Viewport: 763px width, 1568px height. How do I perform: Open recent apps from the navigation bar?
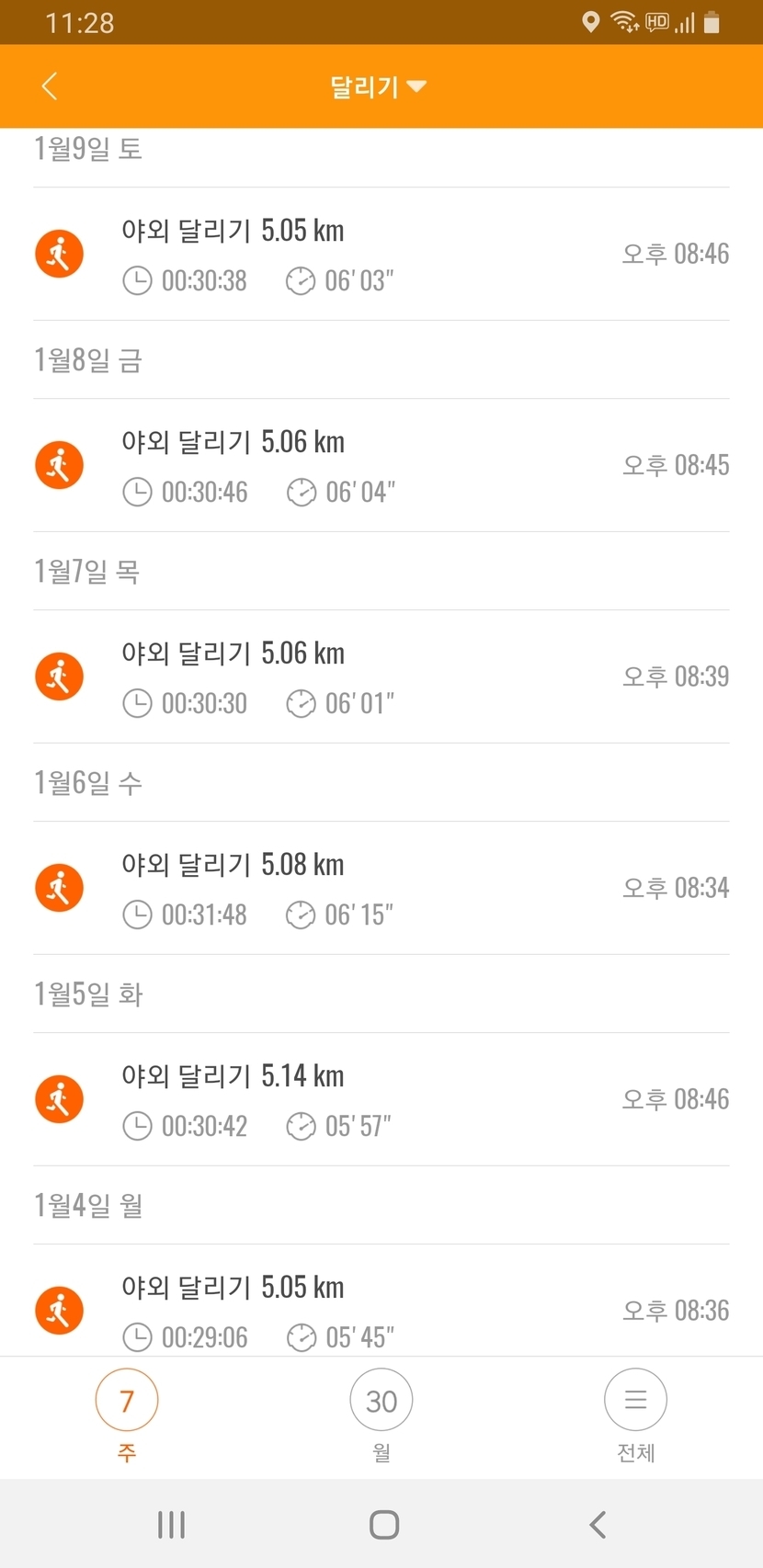[x=171, y=1525]
